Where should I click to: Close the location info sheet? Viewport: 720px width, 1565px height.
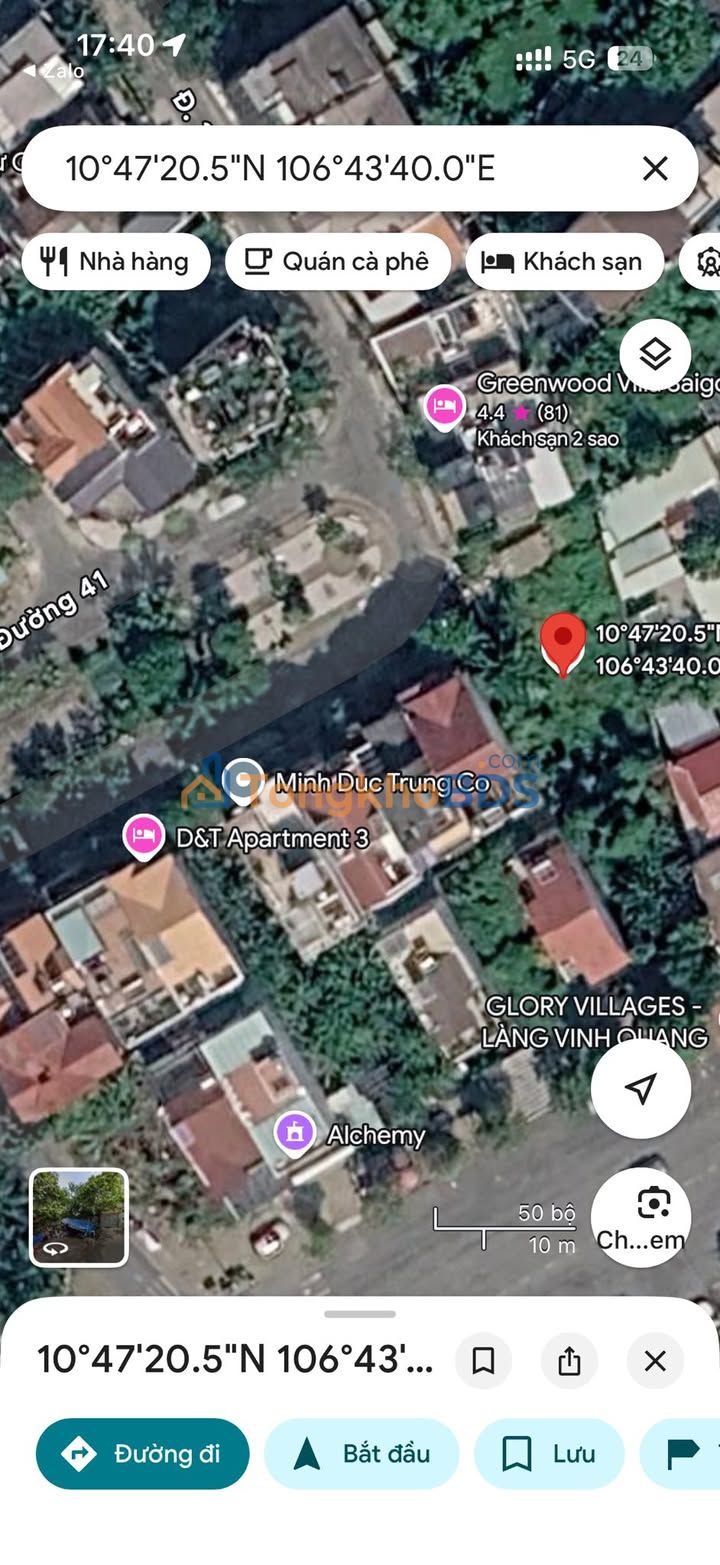coord(655,1360)
